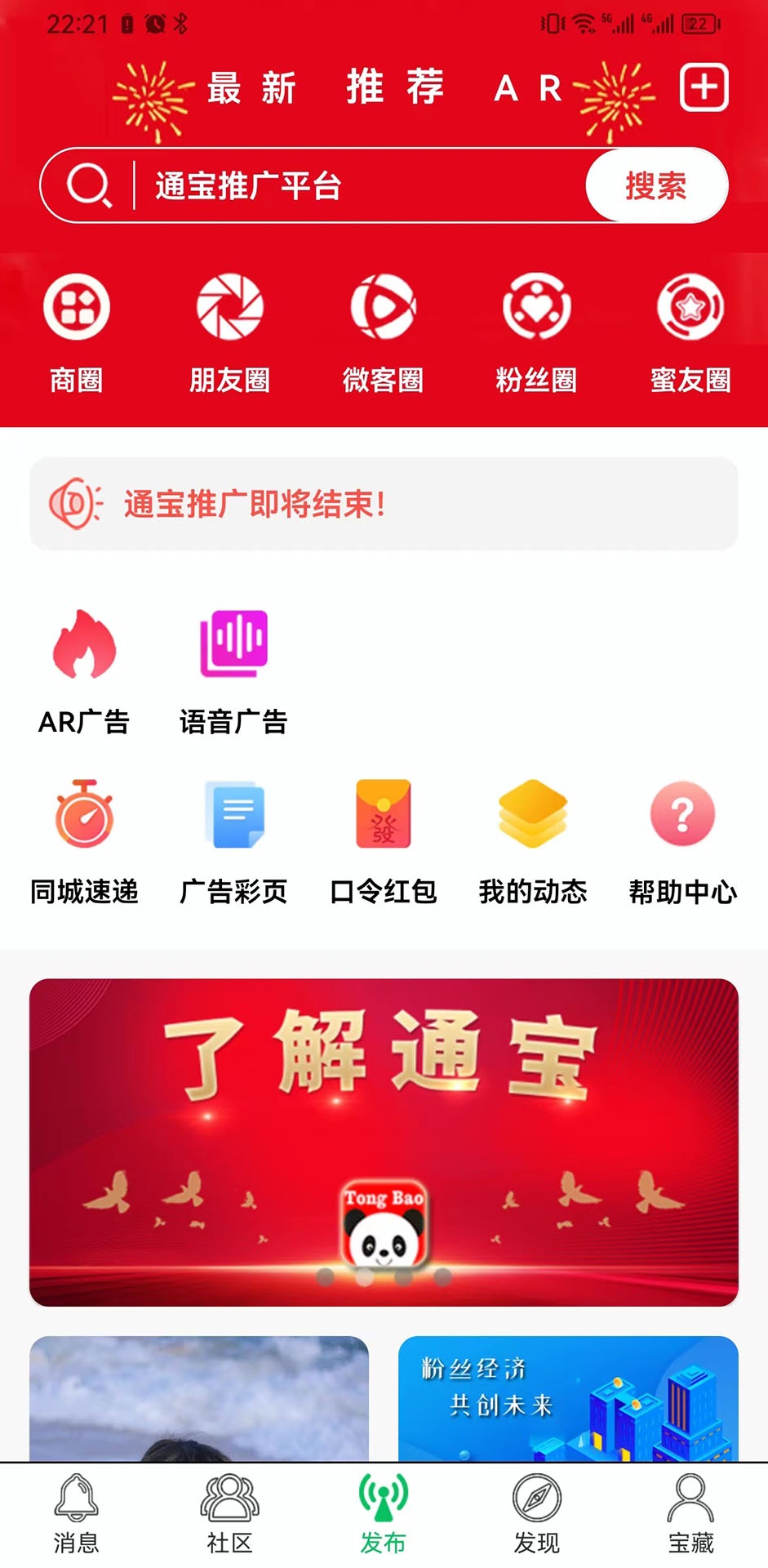Screen dimensions: 768x1568
Task: Switch to the 消息 tab
Action: coord(77,1514)
